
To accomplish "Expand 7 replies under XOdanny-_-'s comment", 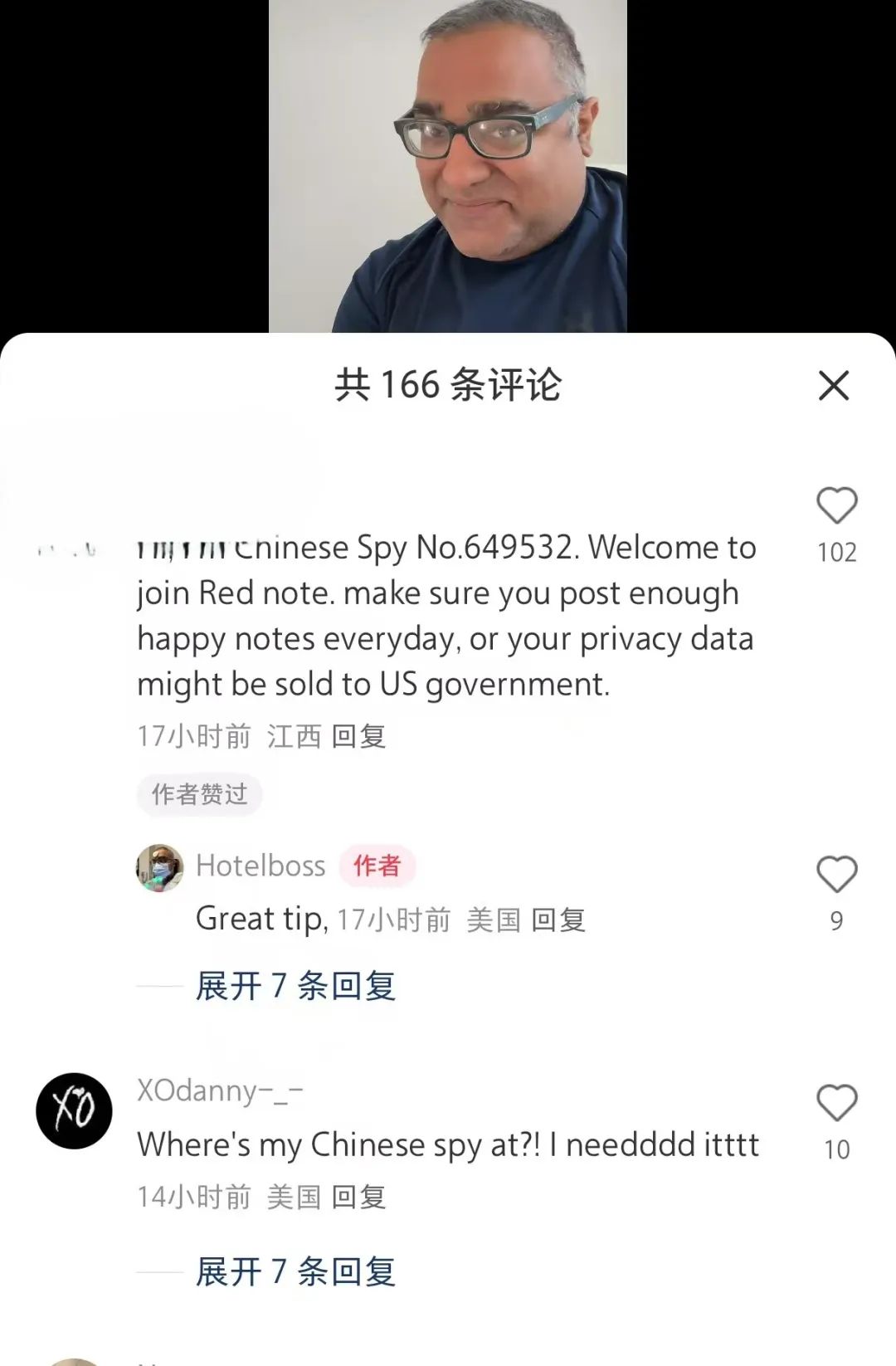I will (295, 1271).
